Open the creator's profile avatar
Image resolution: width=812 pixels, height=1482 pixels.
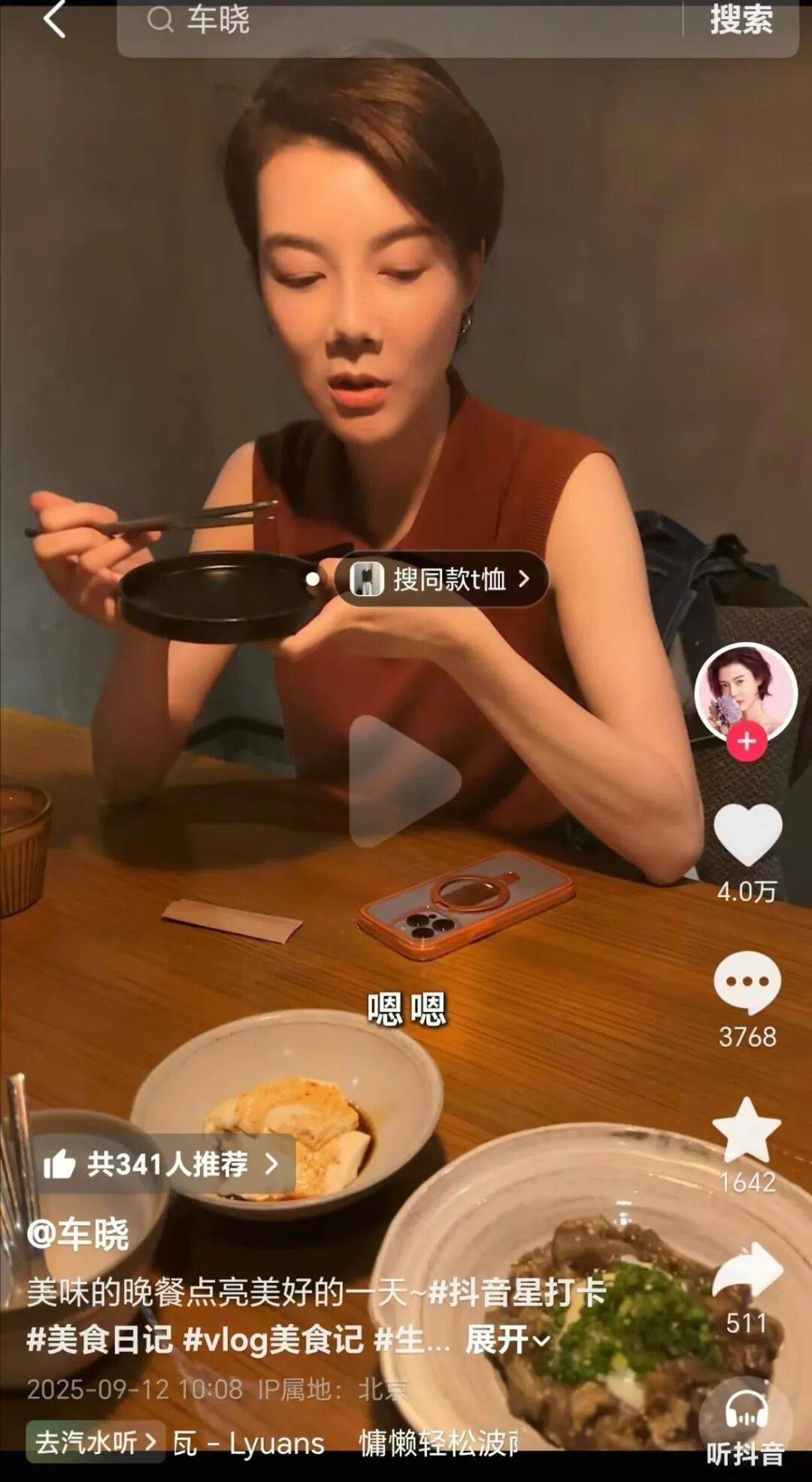click(x=745, y=690)
